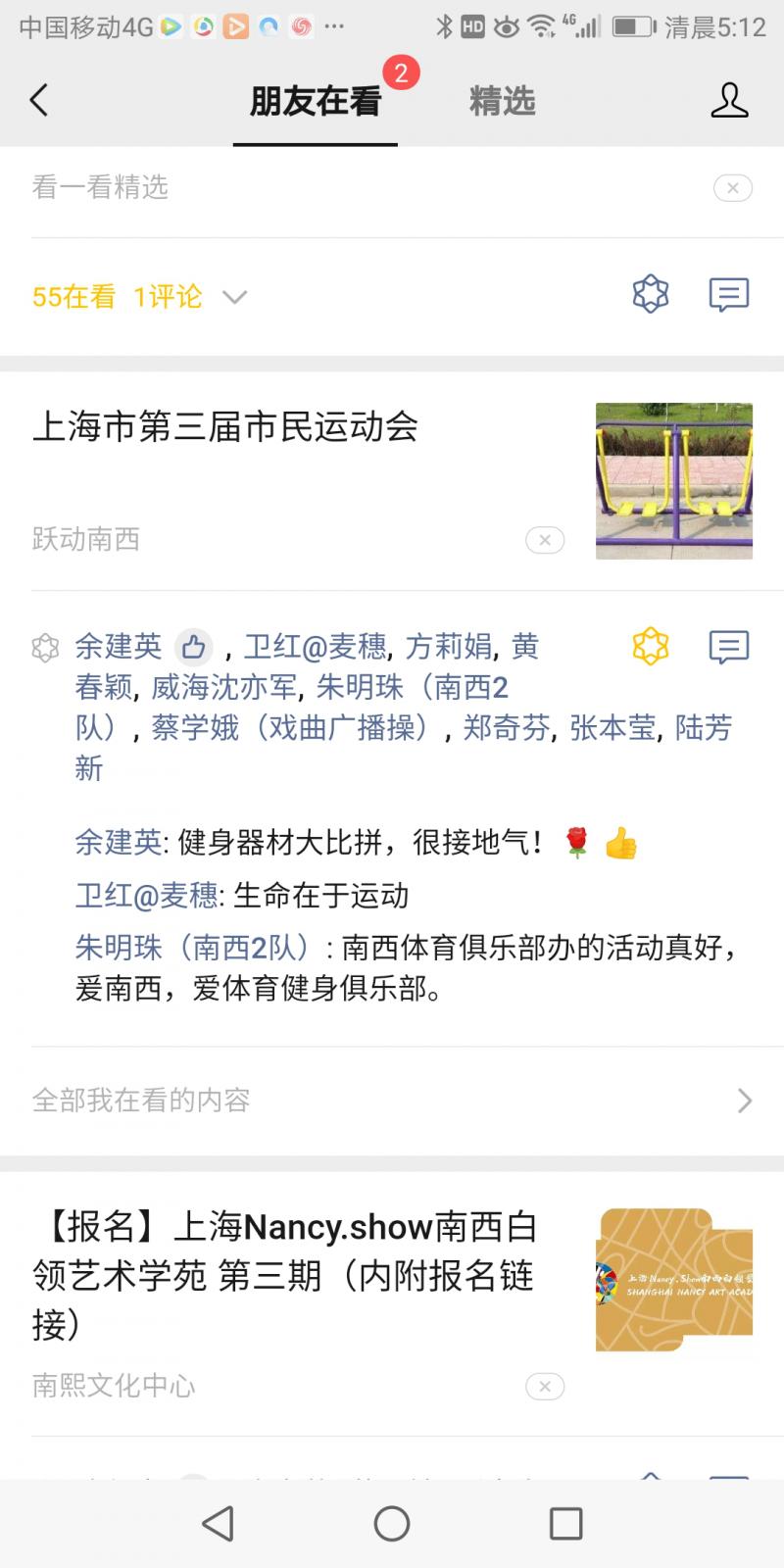784x1568 pixels.
Task: Write a comment on 市民运动会 article
Action: pyautogui.click(x=728, y=647)
